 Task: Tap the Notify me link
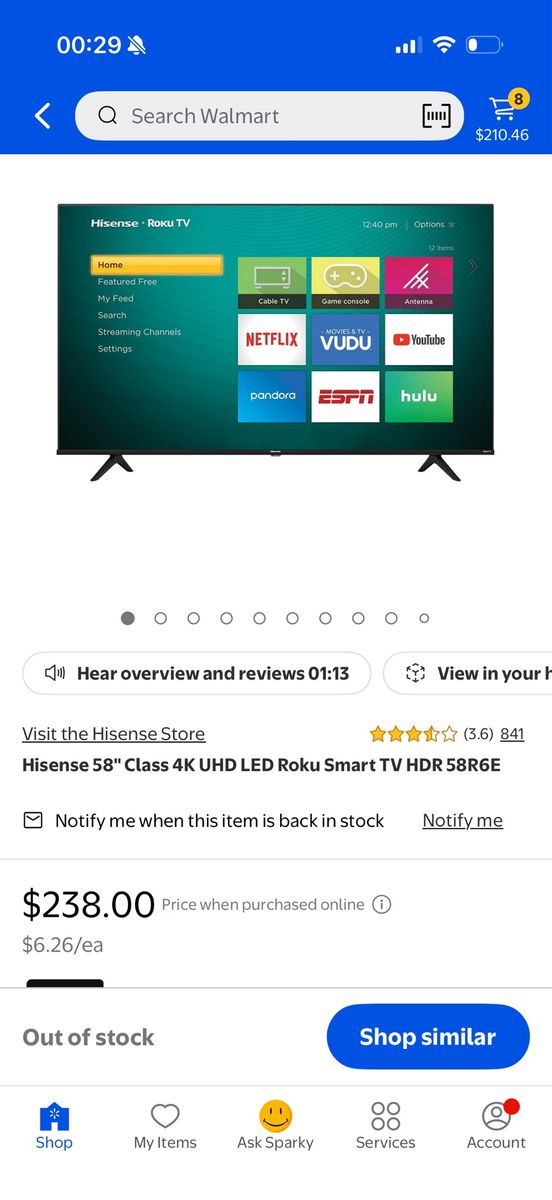462,820
